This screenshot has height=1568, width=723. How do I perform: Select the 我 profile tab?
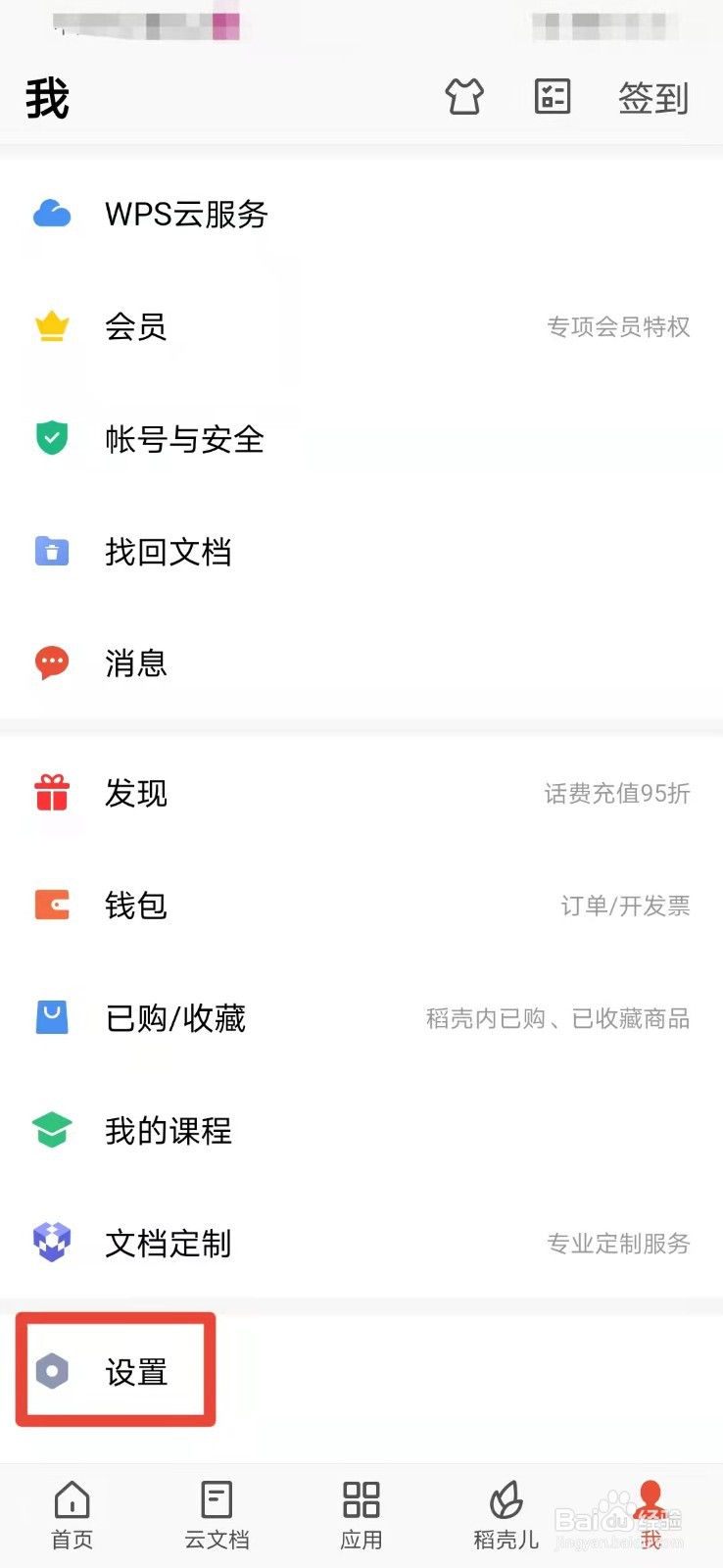click(651, 1515)
